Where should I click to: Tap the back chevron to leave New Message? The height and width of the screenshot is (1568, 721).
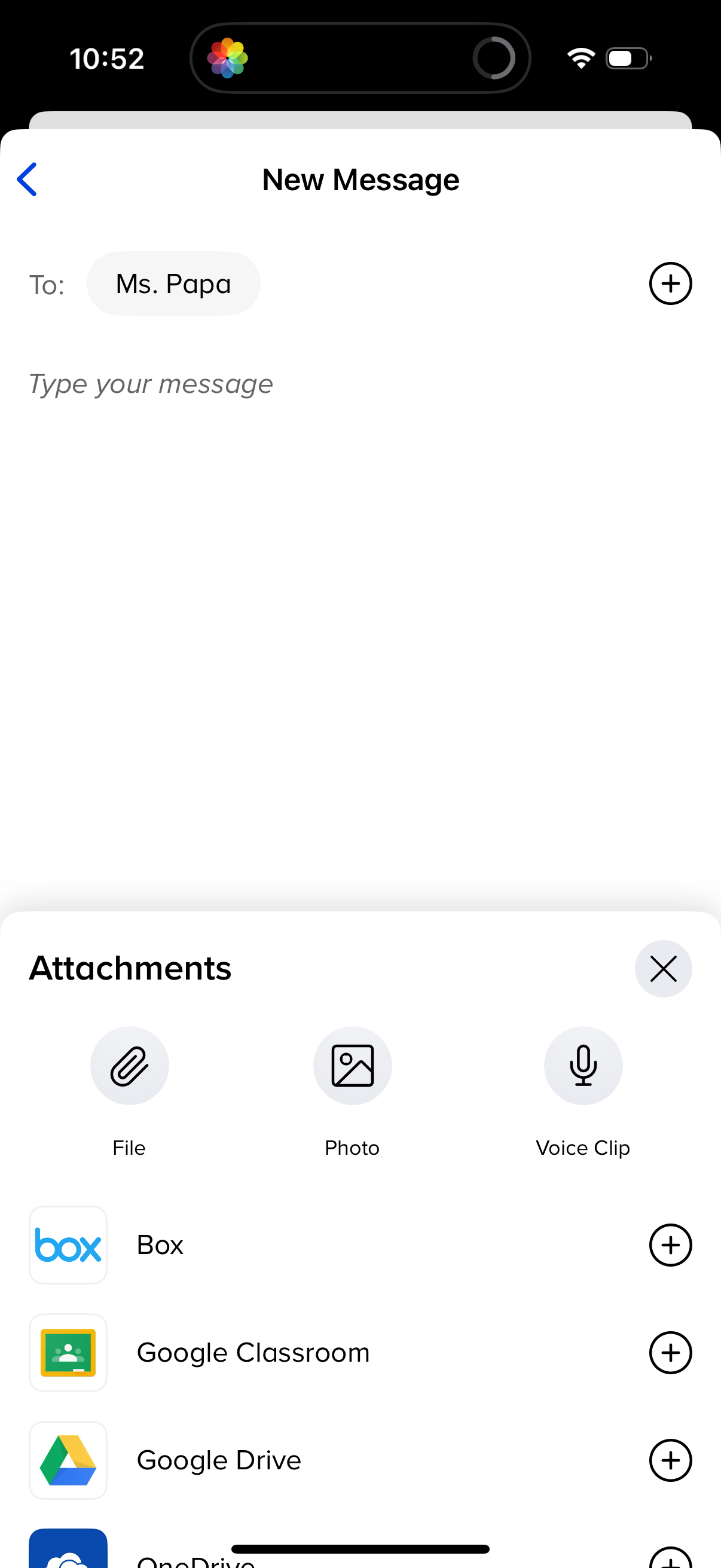(27, 179)
